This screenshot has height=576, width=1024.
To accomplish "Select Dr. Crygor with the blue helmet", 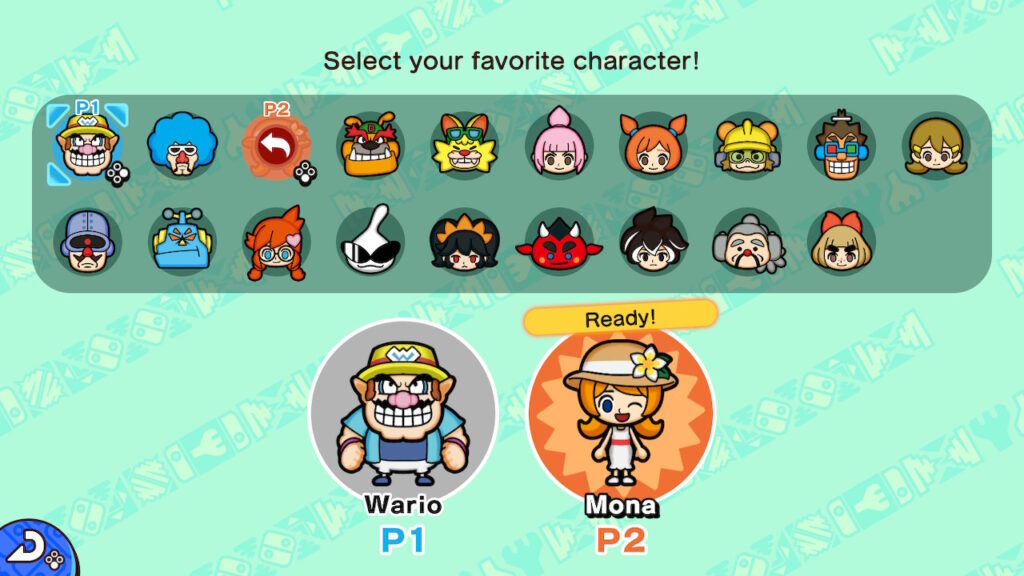I will point(87,242).
